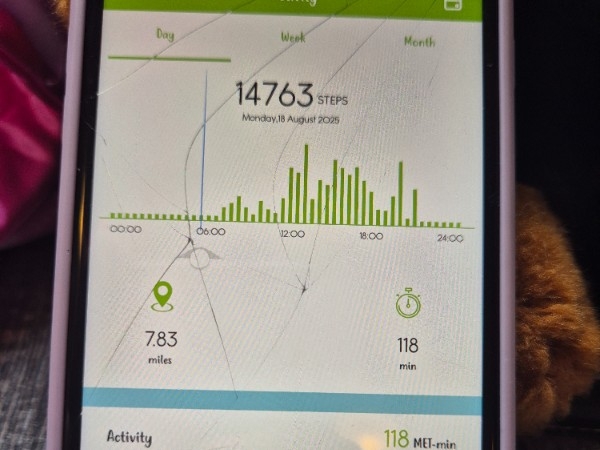Switch to the Month tab

tap(419, 42)
